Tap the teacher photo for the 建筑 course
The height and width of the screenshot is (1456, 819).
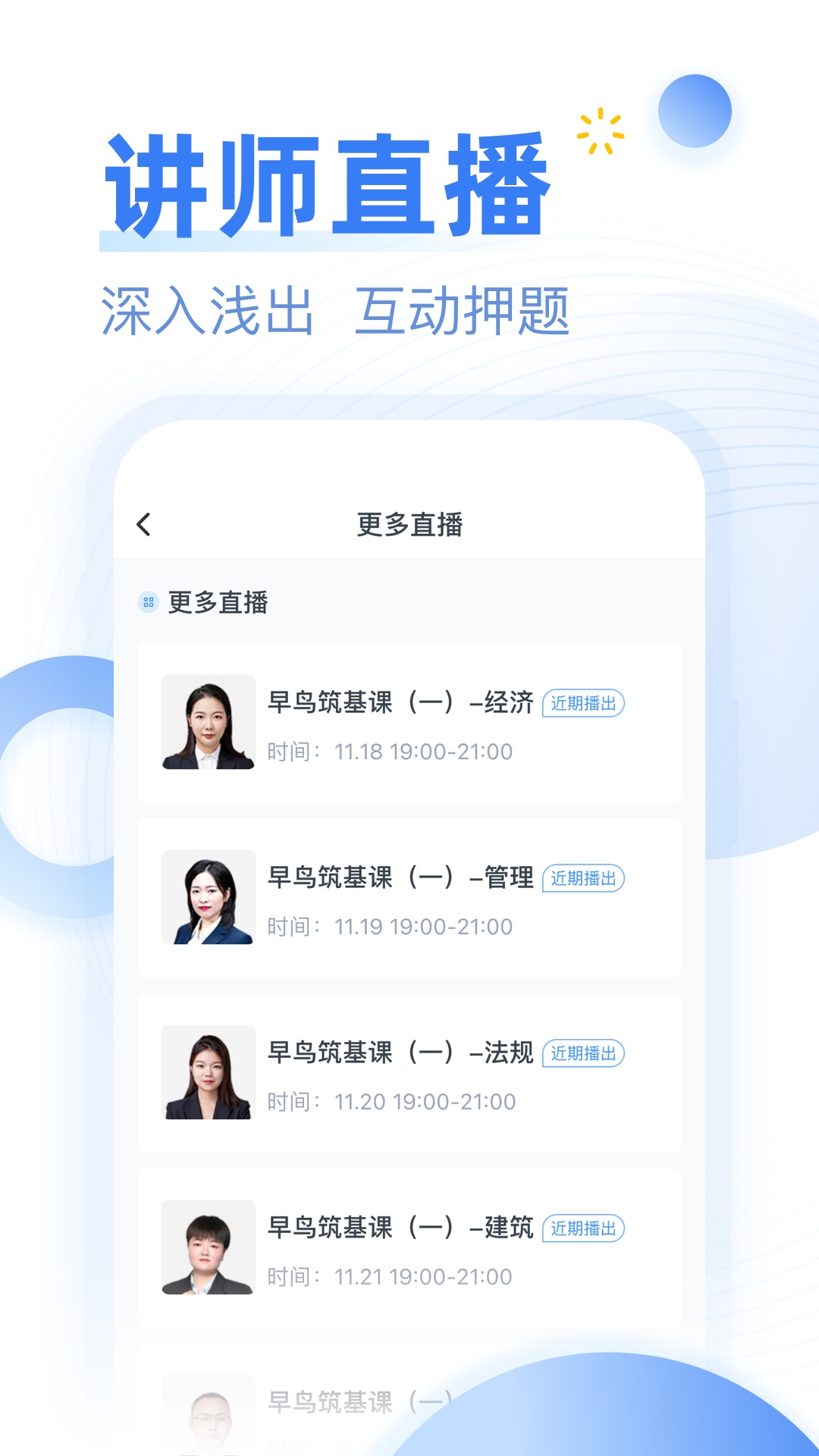206,1246
